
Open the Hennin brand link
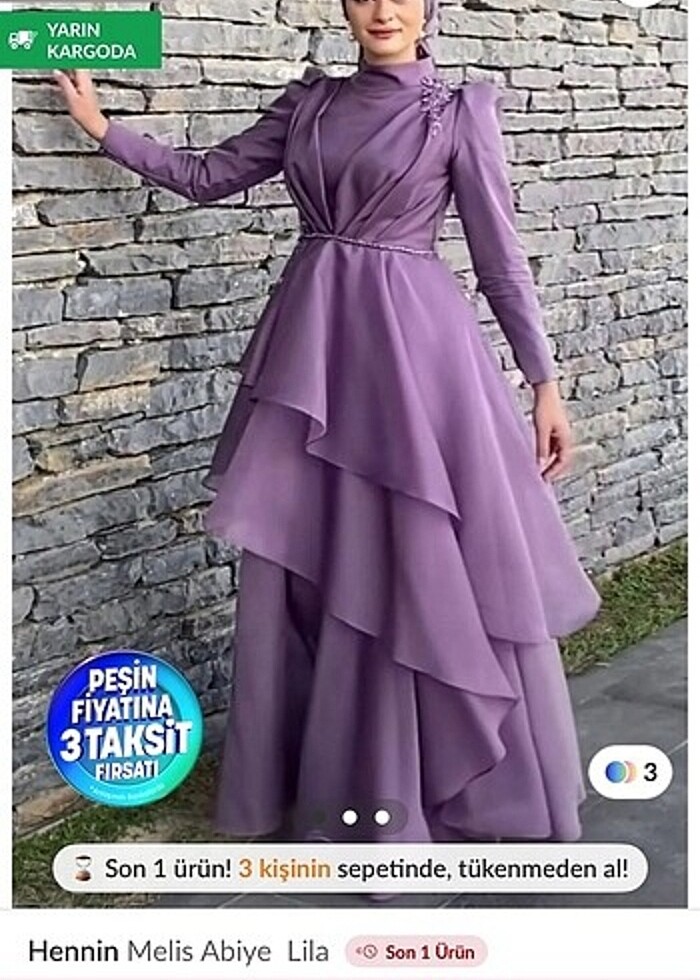pyautogui.click(x=73, y=950)
